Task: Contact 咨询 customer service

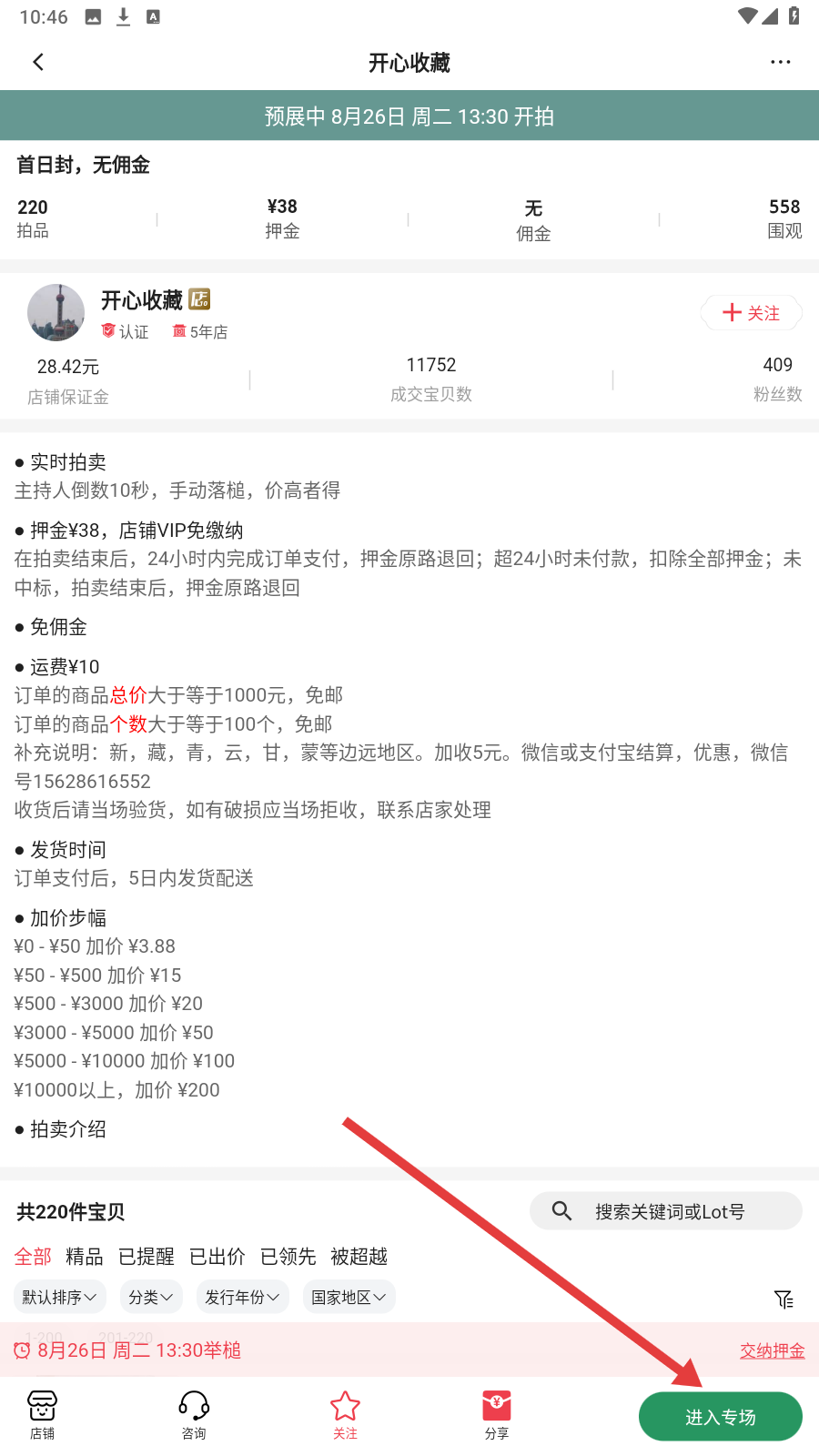Action: pyautogui.click(x=194, y=1415)
